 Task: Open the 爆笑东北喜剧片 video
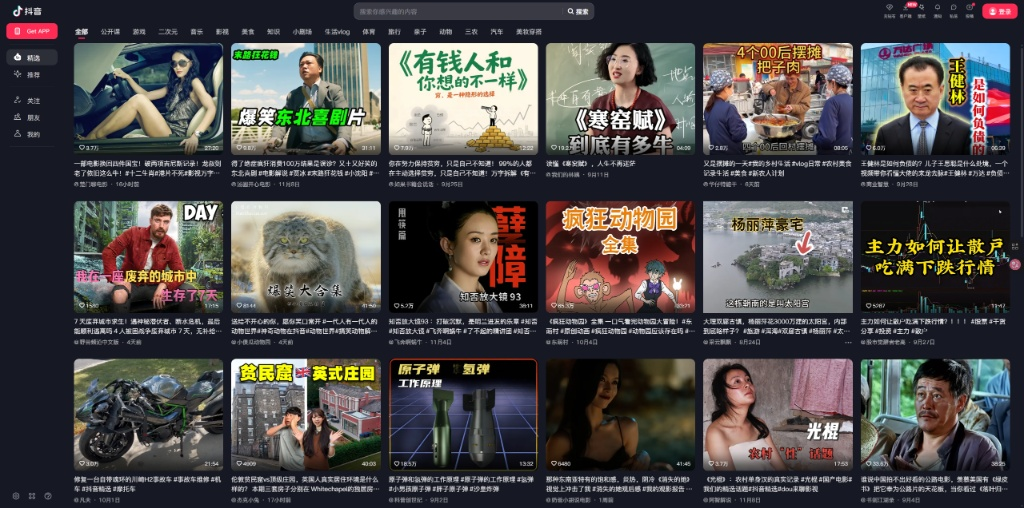click(306, 98)
